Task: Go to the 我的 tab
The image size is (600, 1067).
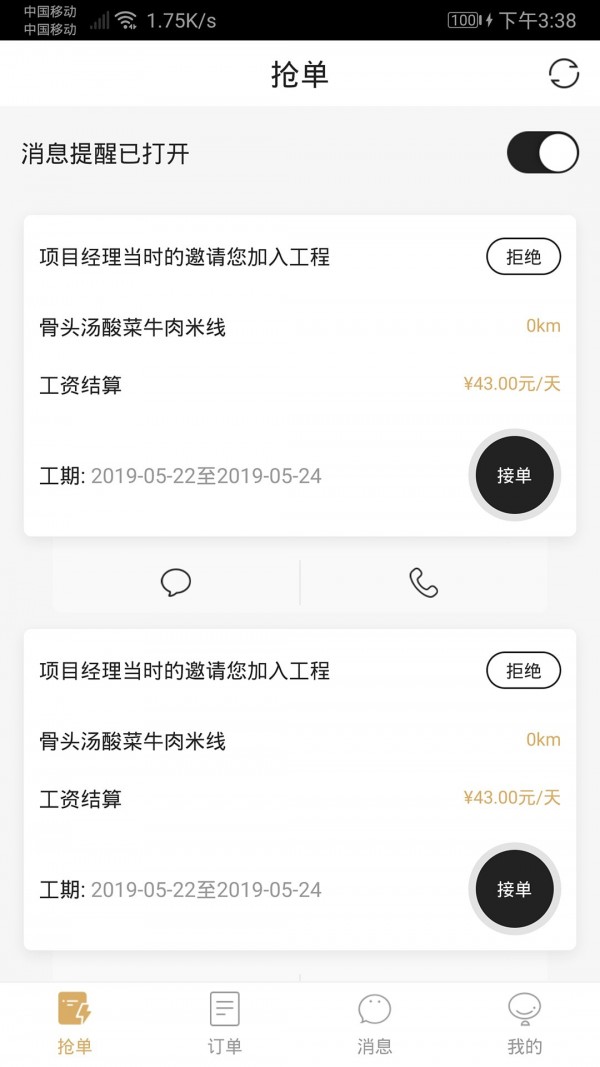Action: coord(524,1023)
